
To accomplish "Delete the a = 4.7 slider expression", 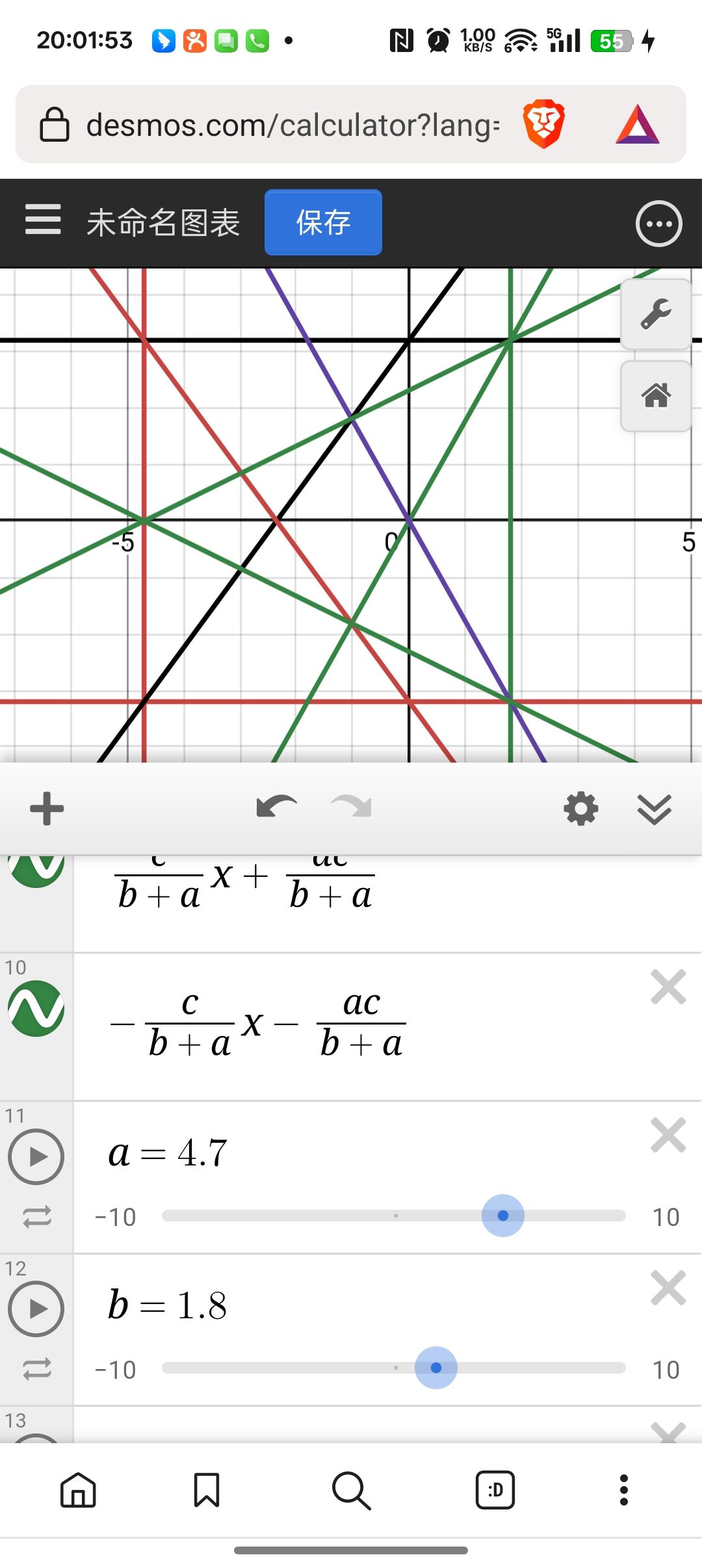I will pos(668,1135).
